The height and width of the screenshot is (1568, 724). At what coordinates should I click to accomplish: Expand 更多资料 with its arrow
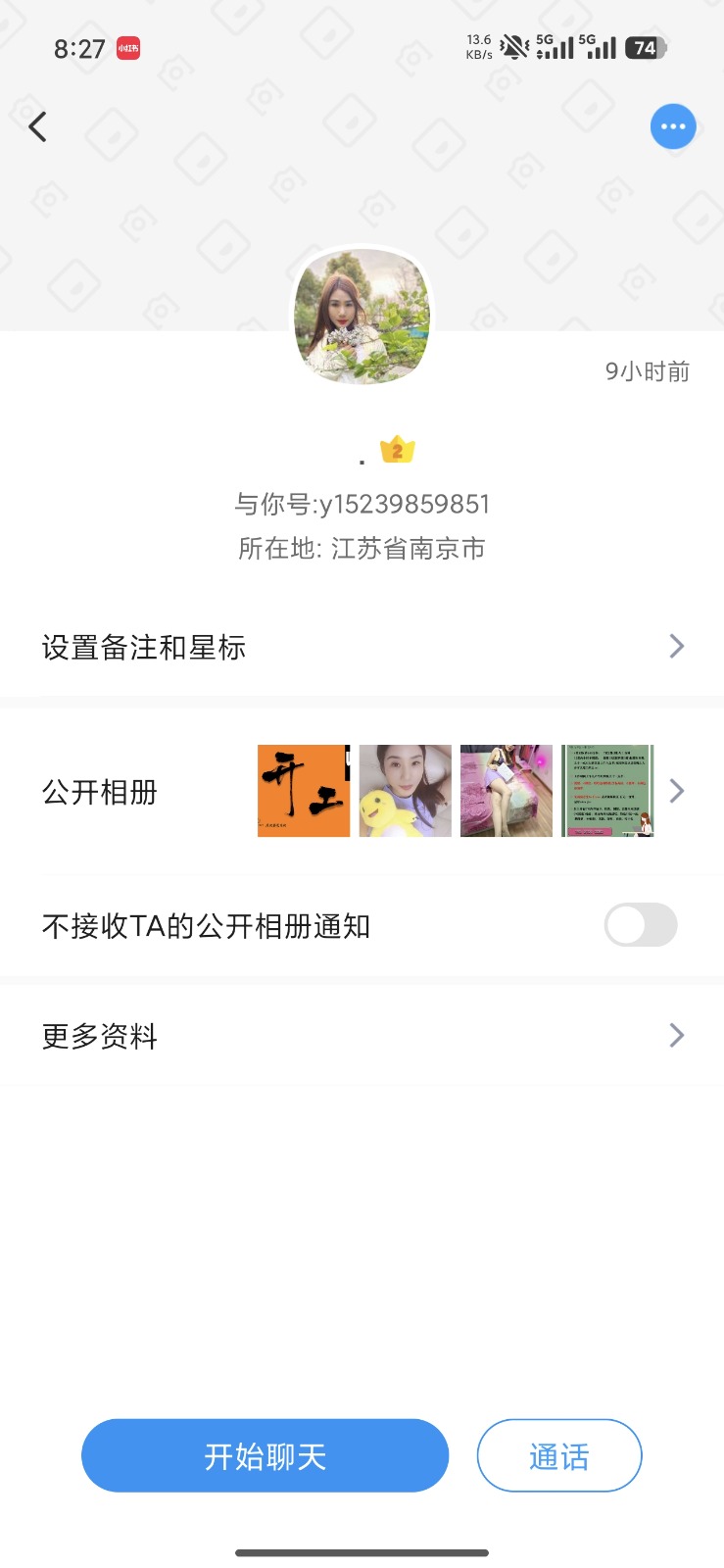[676, 1035]
